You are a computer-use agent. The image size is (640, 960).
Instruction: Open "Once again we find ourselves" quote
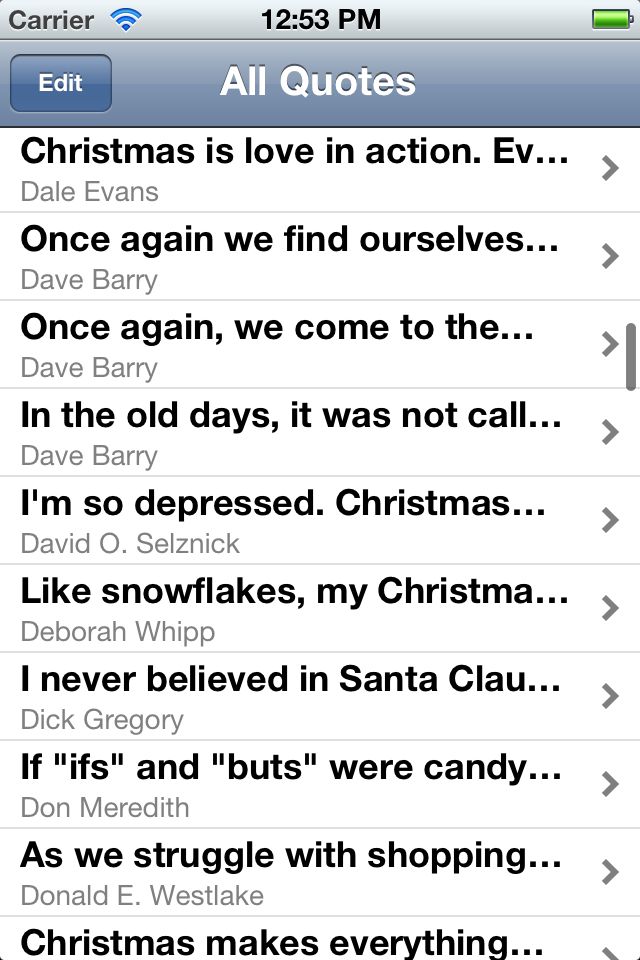tap(300, 257)
